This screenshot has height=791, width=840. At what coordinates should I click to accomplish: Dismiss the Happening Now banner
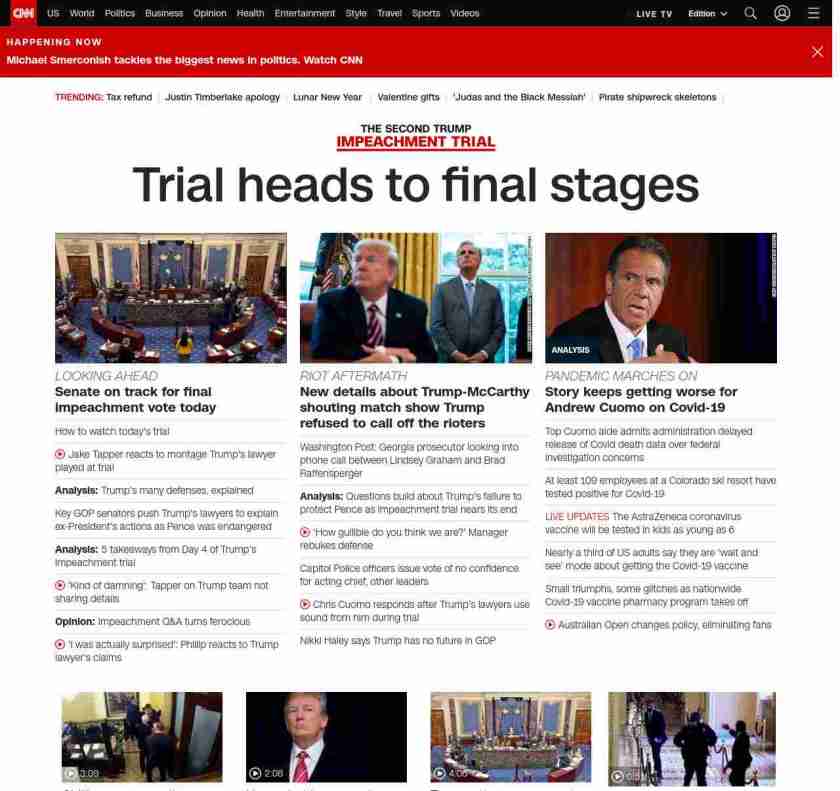pyautogui.click(x=817, y=52)
